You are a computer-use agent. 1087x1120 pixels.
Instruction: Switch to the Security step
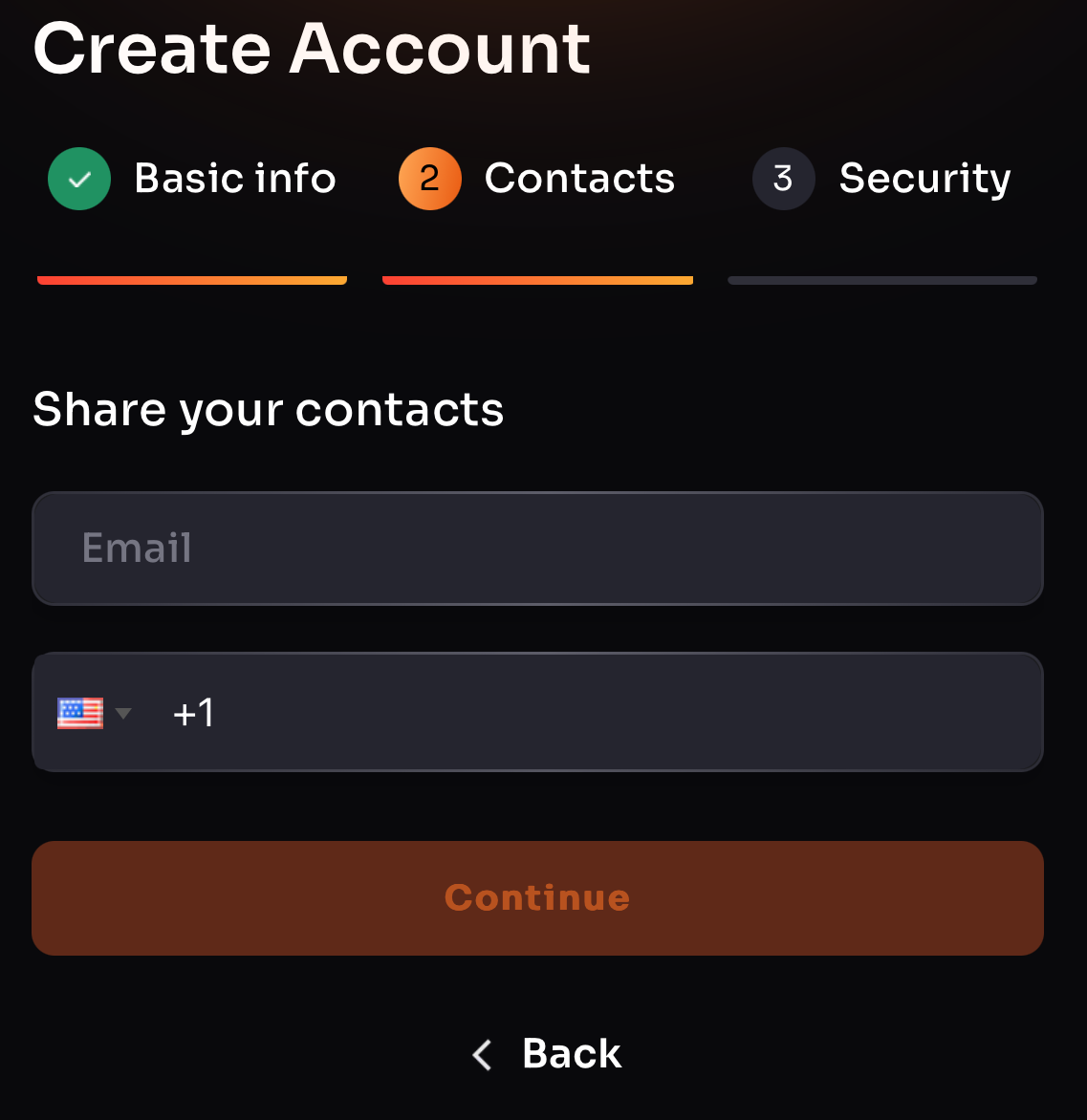[x=924, y=178]
